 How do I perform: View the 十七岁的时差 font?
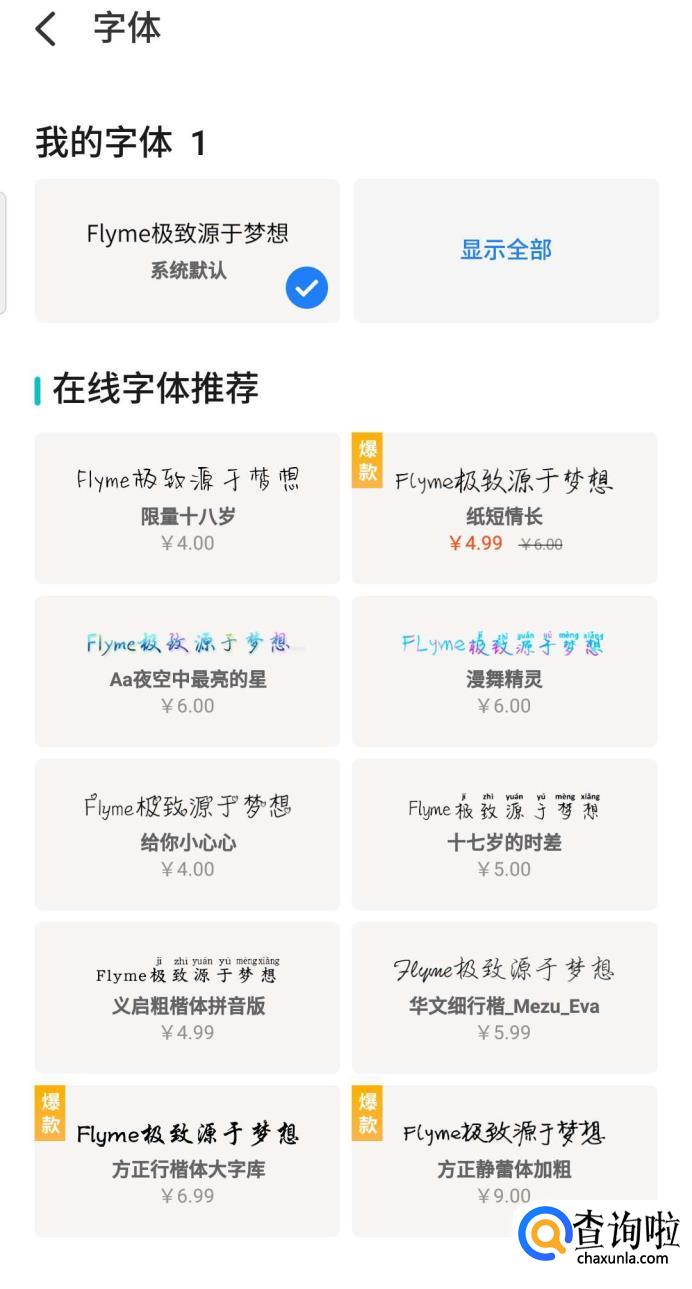(505, 834)
